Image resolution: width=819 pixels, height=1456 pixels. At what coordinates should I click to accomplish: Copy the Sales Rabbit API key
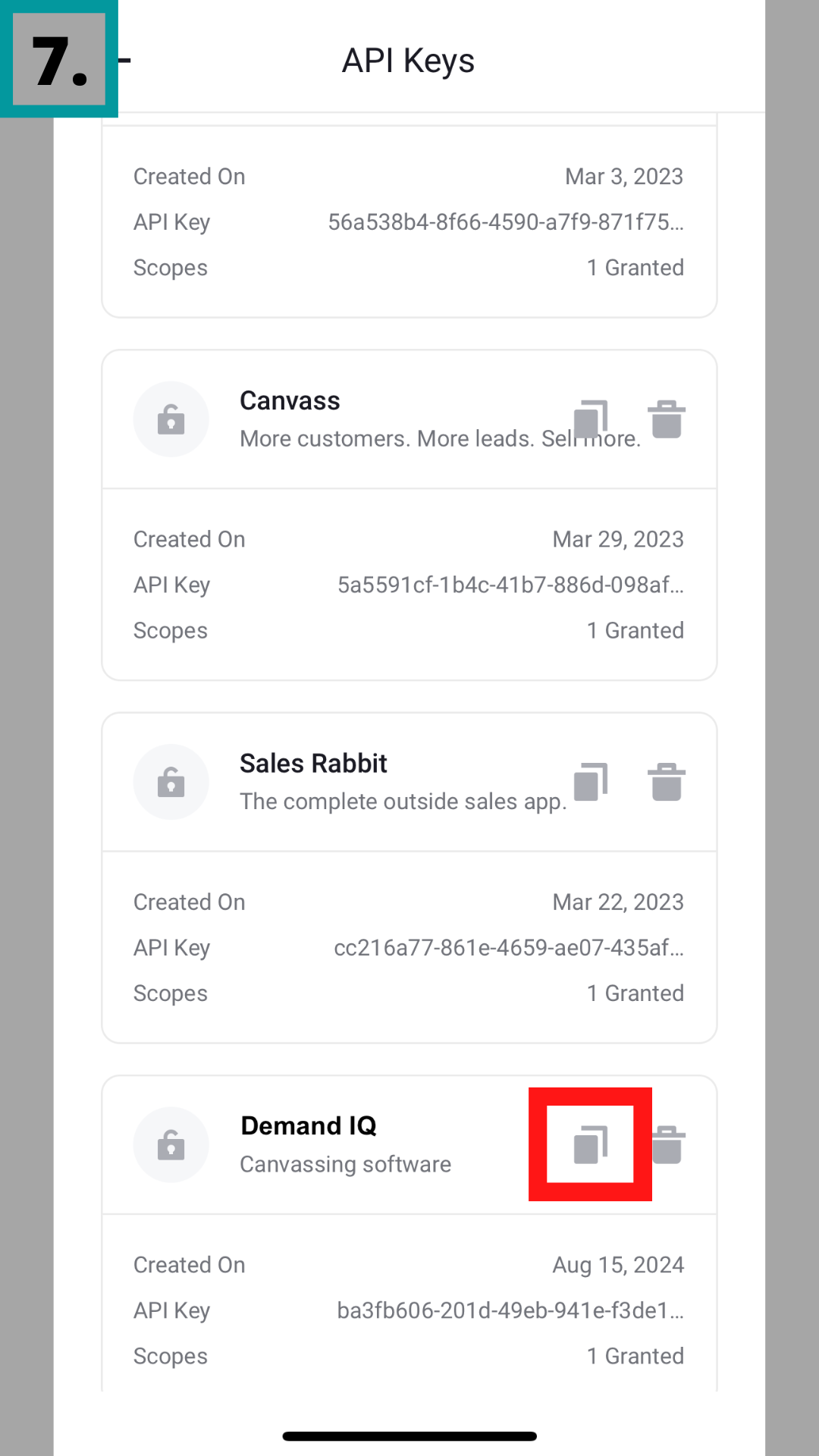tap(591, 782)
